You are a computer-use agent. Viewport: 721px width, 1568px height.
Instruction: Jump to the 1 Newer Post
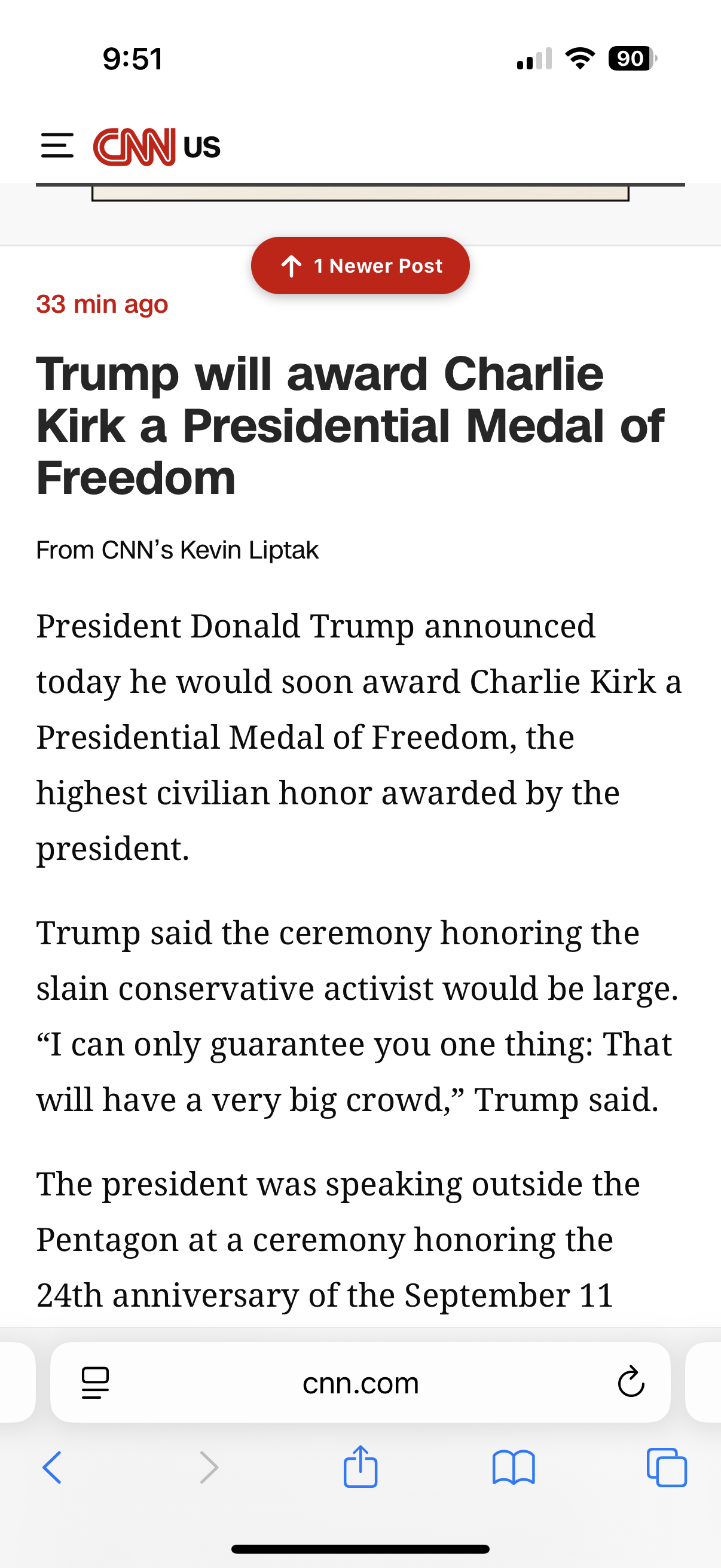click(360, 266)
